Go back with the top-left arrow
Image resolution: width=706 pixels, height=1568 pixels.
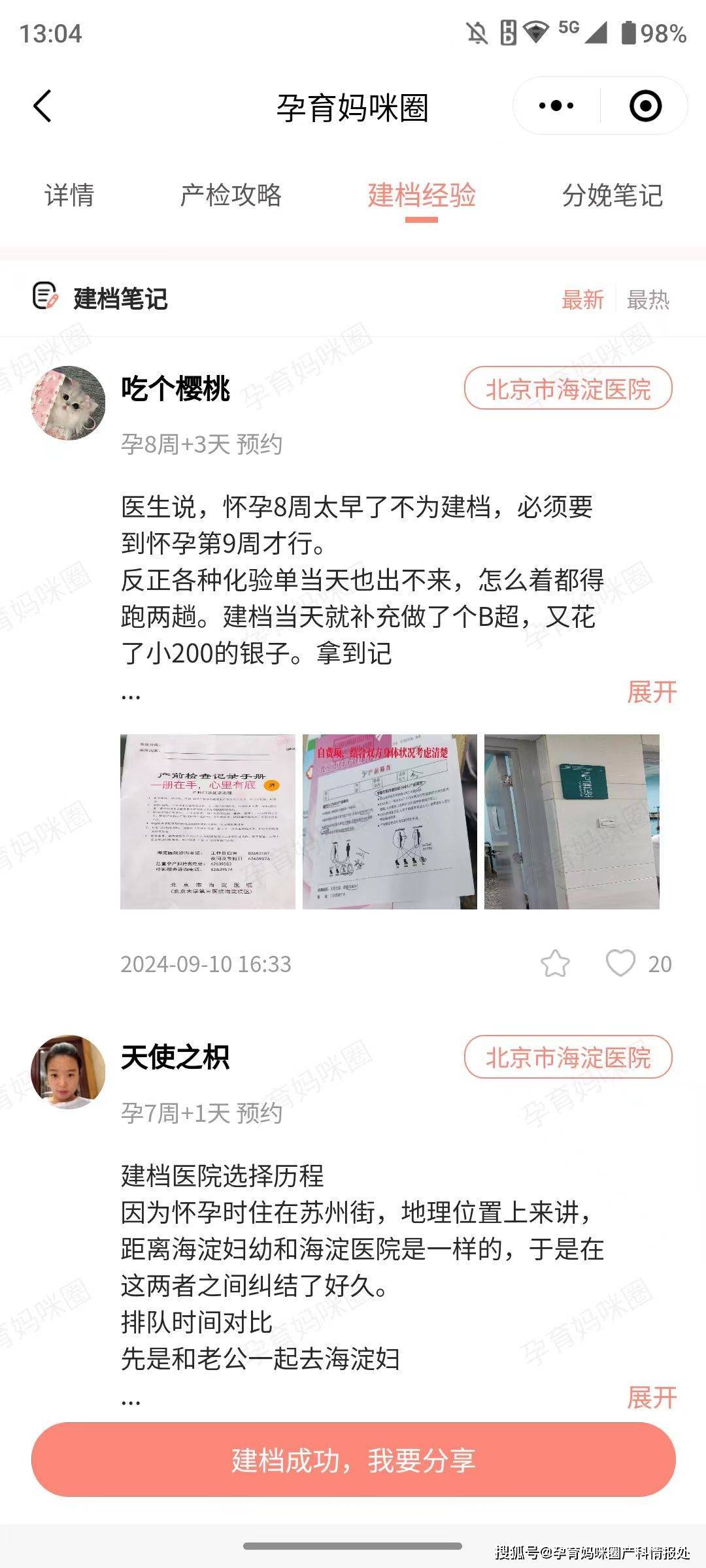pos(42,106)
